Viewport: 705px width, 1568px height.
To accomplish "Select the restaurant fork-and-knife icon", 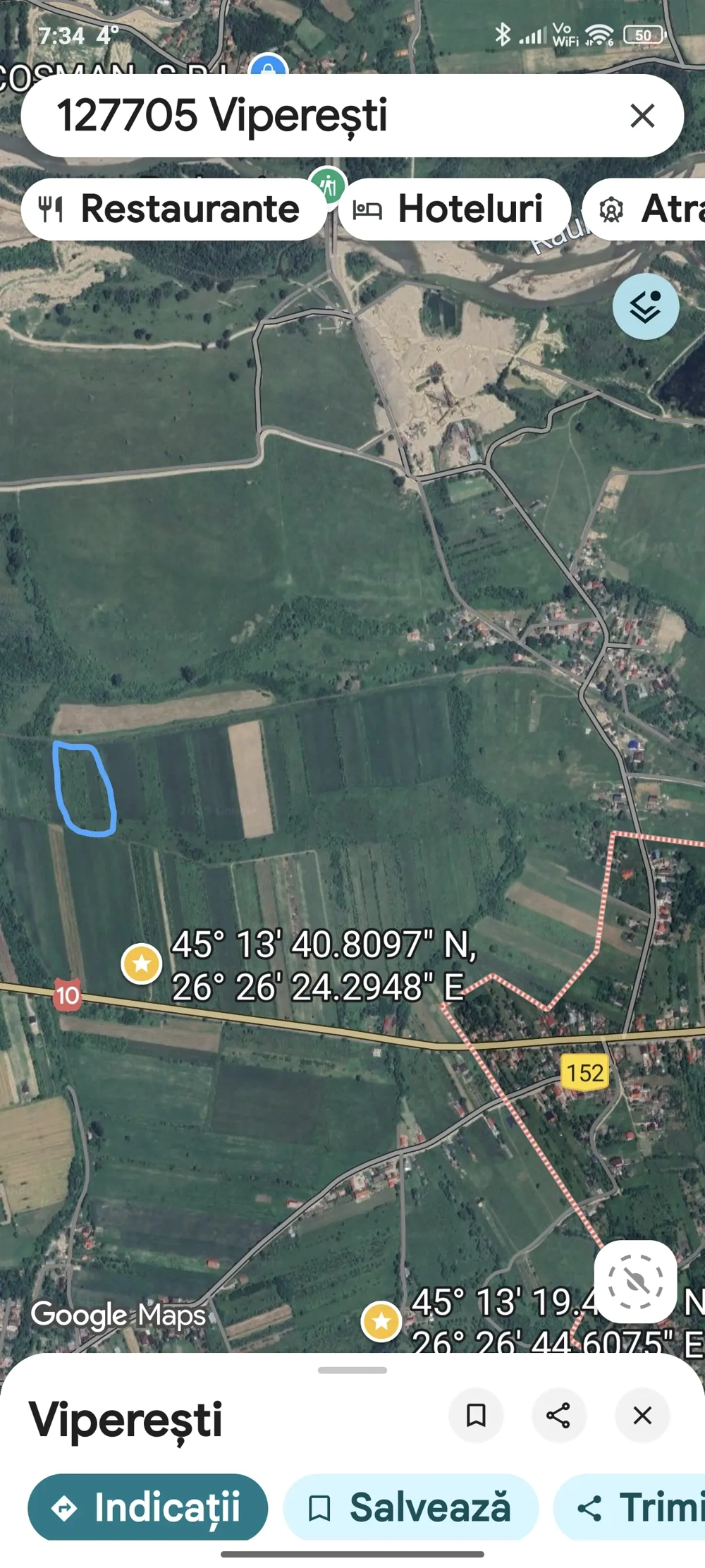I will coord(53,208).
